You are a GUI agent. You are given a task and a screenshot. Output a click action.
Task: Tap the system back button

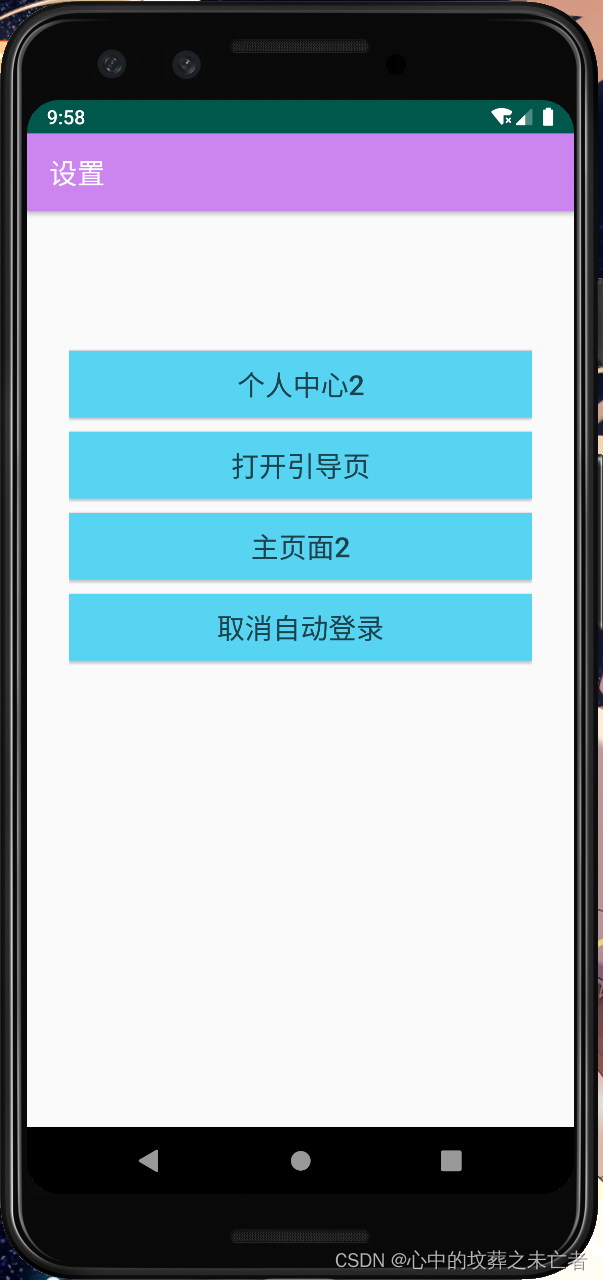[149, 1160]
